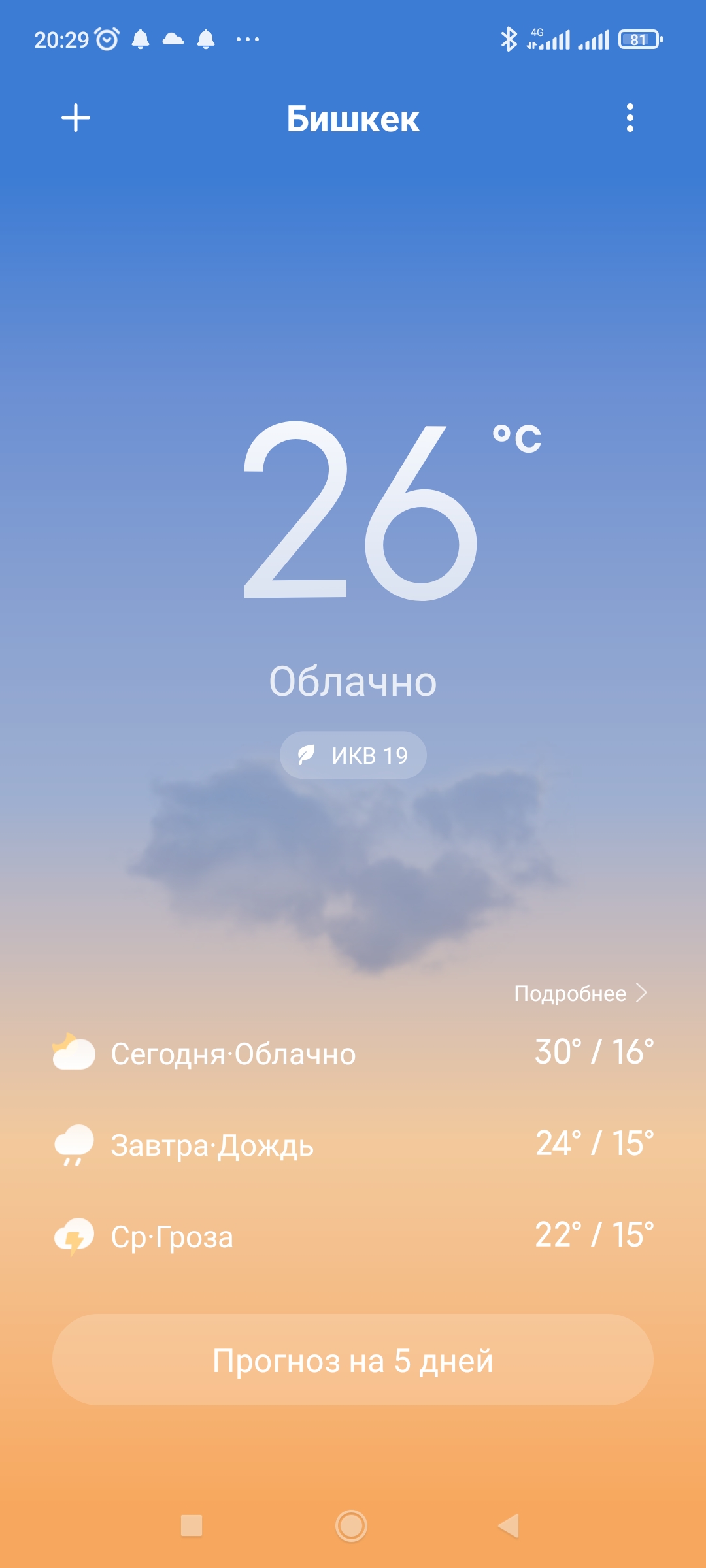
Task: Open the ИКВ 19 air quality chip
Action: point(353,755)
